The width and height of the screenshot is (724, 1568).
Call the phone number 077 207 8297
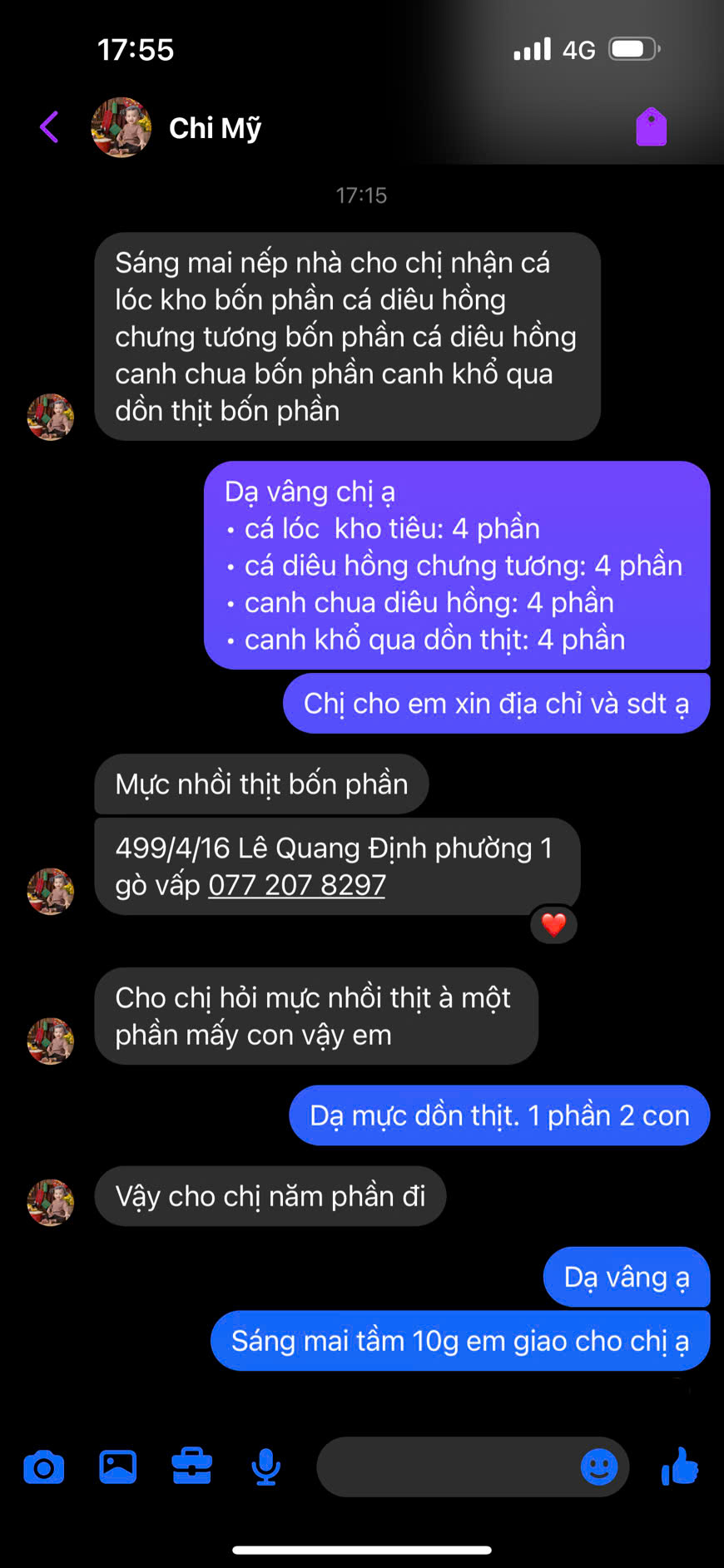(296, 885)
